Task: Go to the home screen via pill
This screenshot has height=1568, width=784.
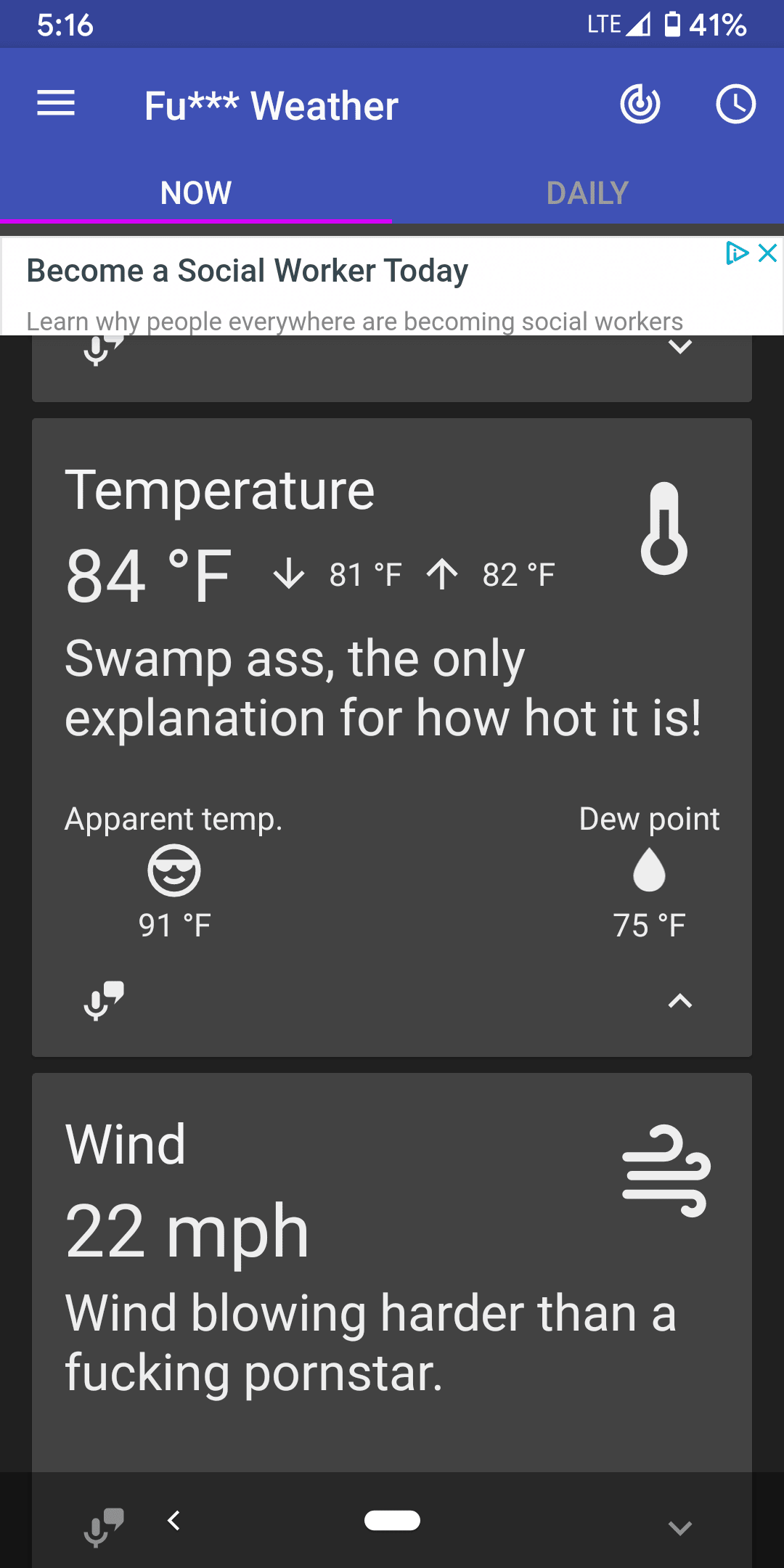Action: 392,1520
